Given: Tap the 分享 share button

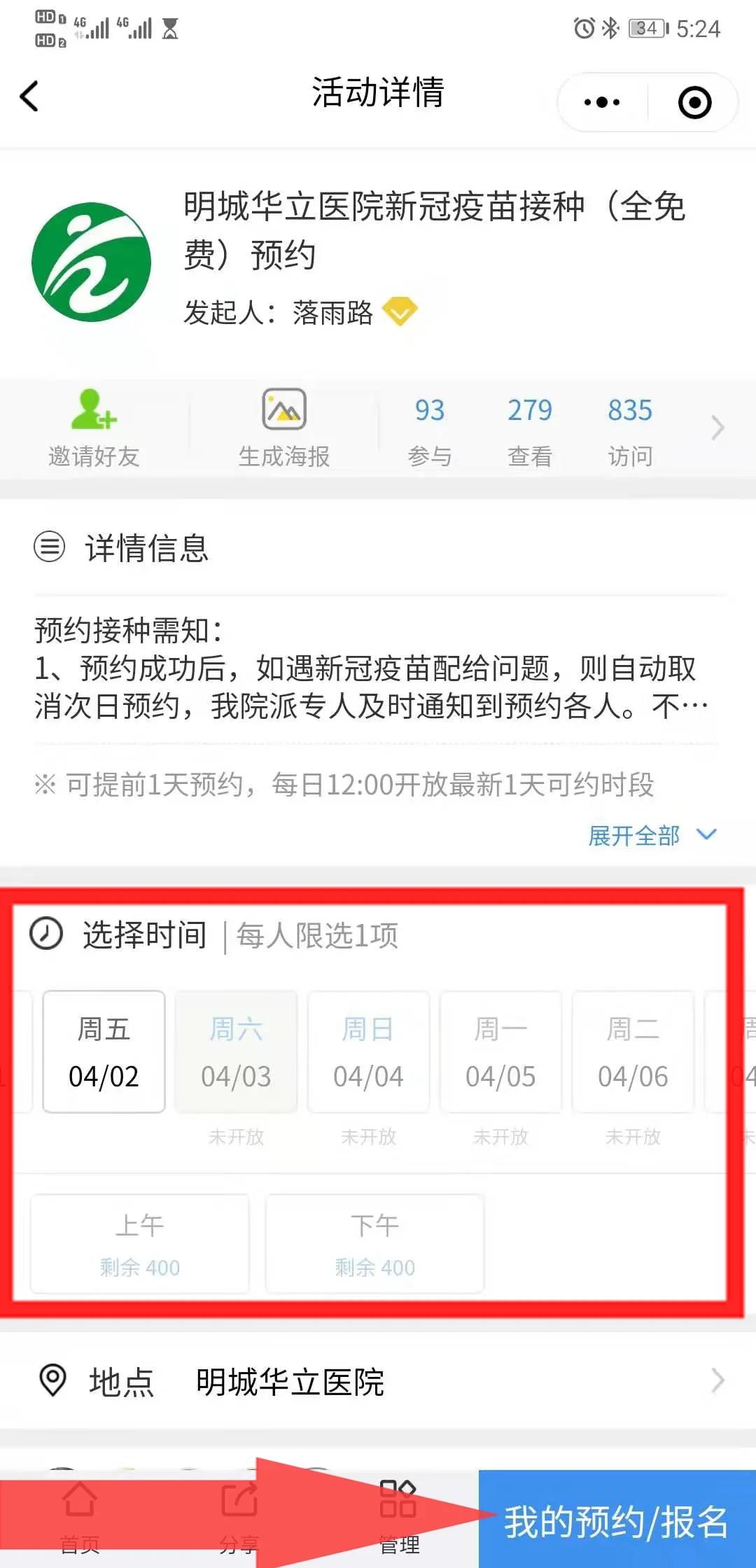Looking at the screenshot, I should [x=239, y=1518].
